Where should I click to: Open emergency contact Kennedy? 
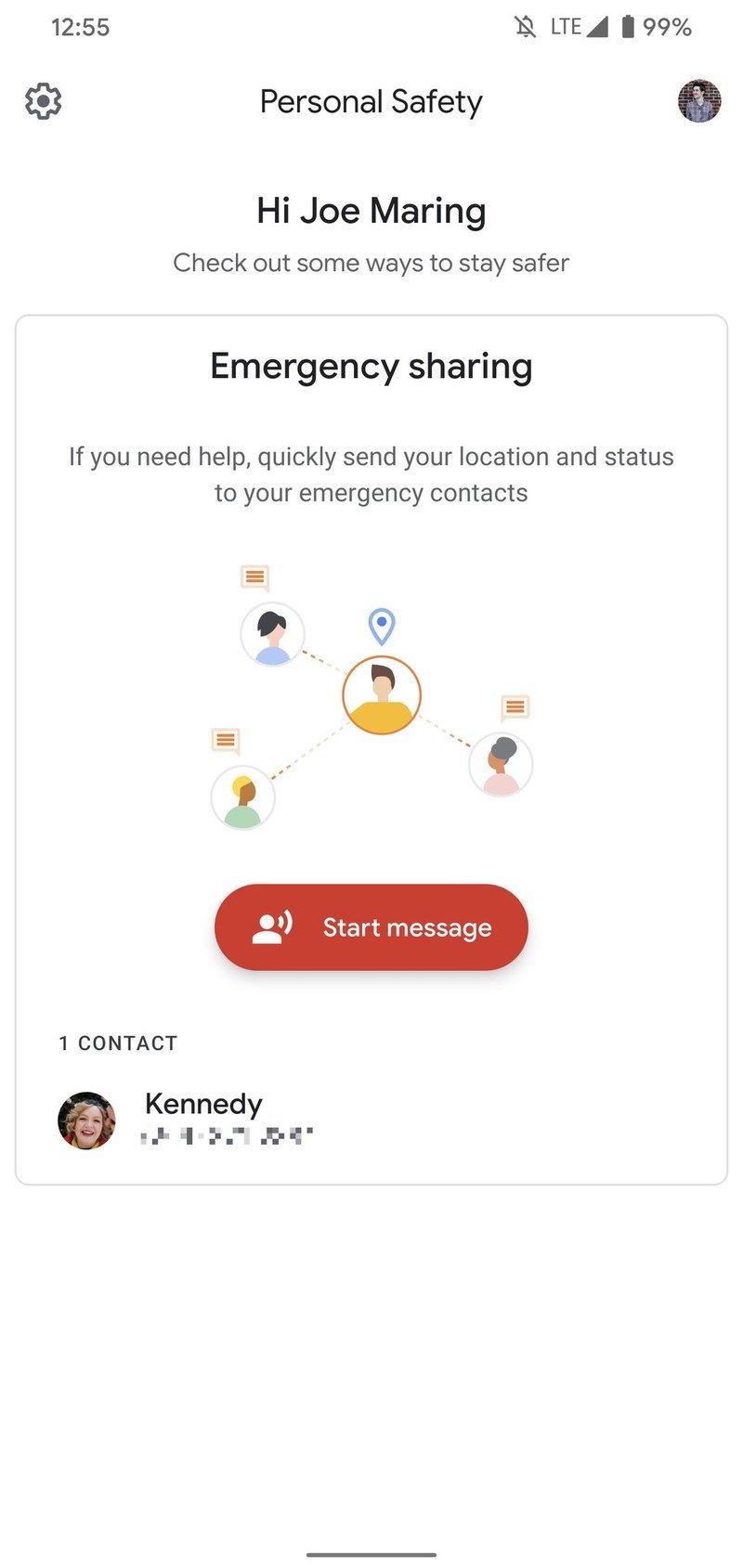pyautogui.click(x=203, y=1117)
